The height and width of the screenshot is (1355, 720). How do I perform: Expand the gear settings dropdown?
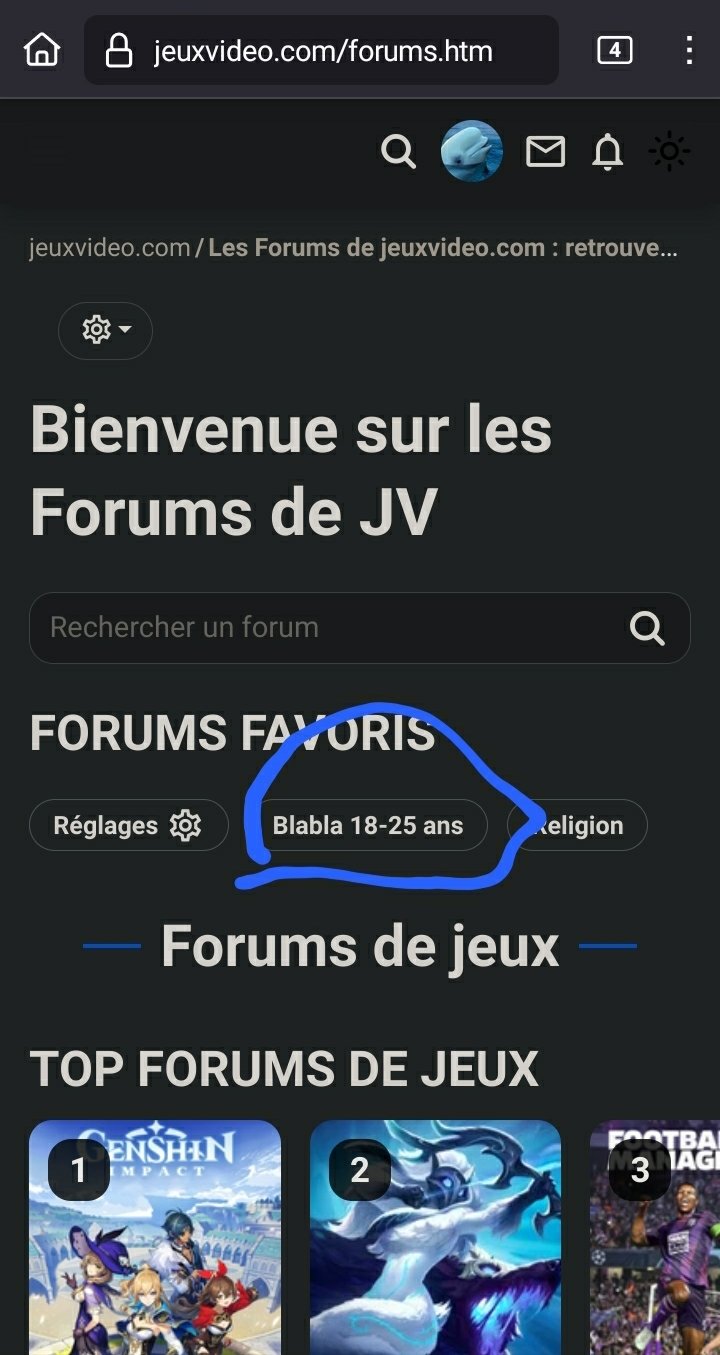pyautogui.click(x=106, y=330)
